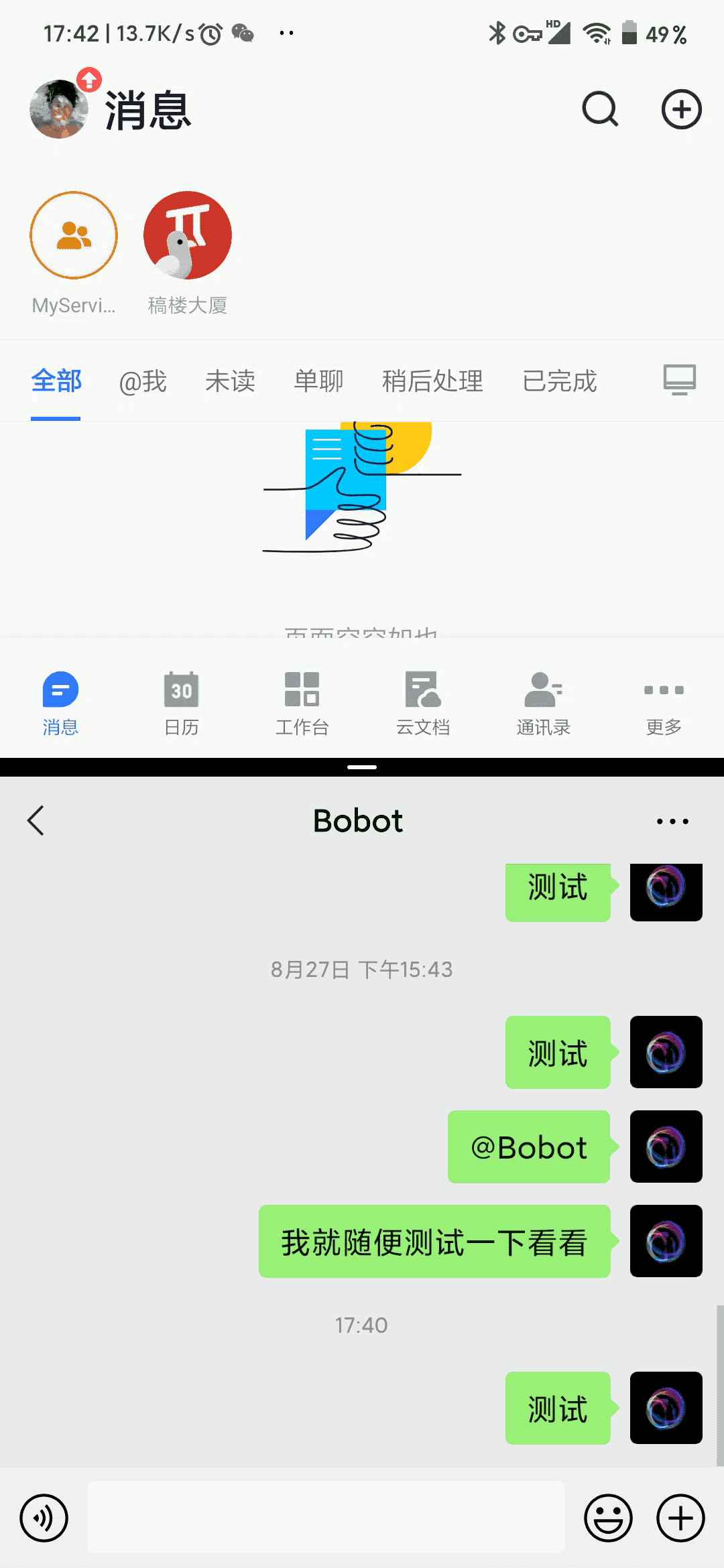Open the search in messages
This screenshot has height=1568, width=724.
pyautogui.click(x=600, y=109)
